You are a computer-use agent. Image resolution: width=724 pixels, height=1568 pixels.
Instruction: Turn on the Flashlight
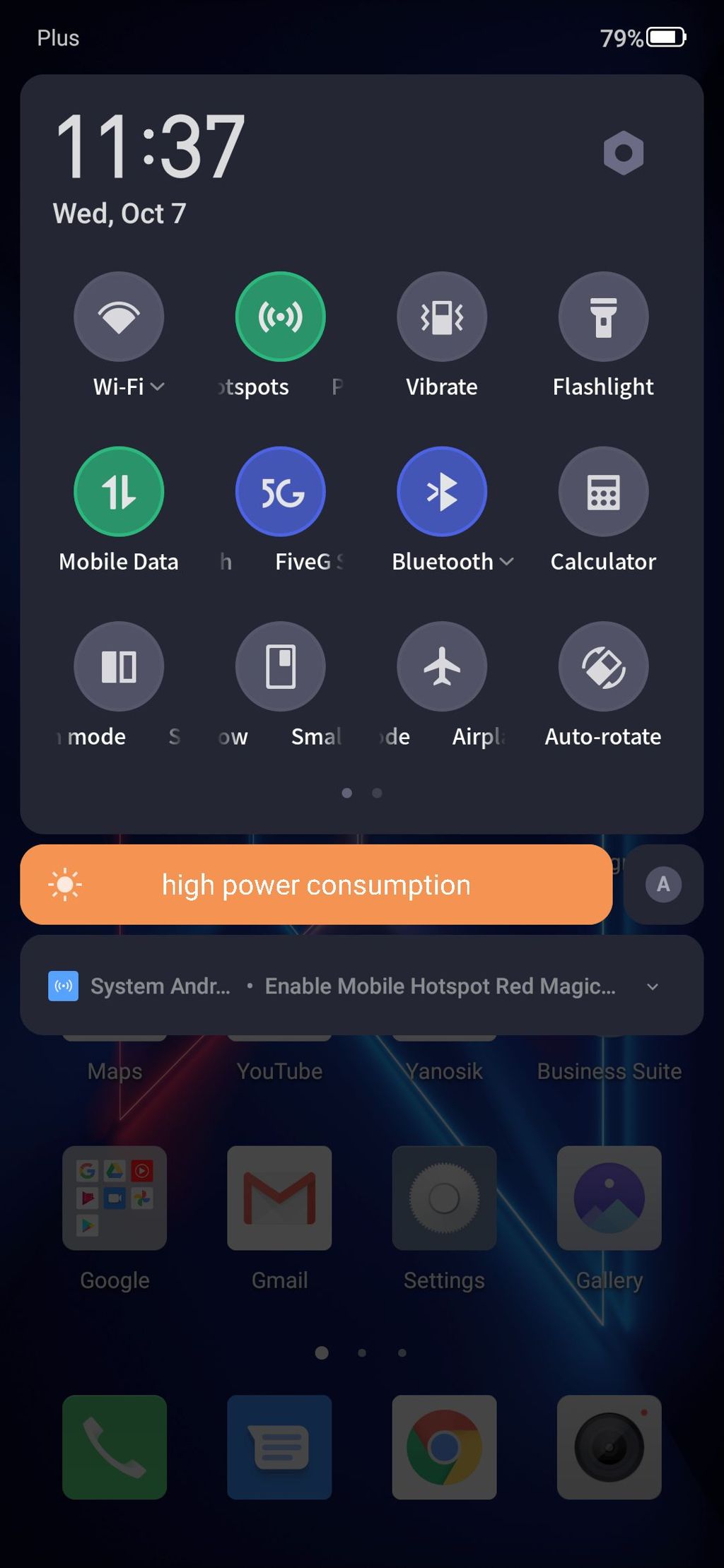pos(603,317)
